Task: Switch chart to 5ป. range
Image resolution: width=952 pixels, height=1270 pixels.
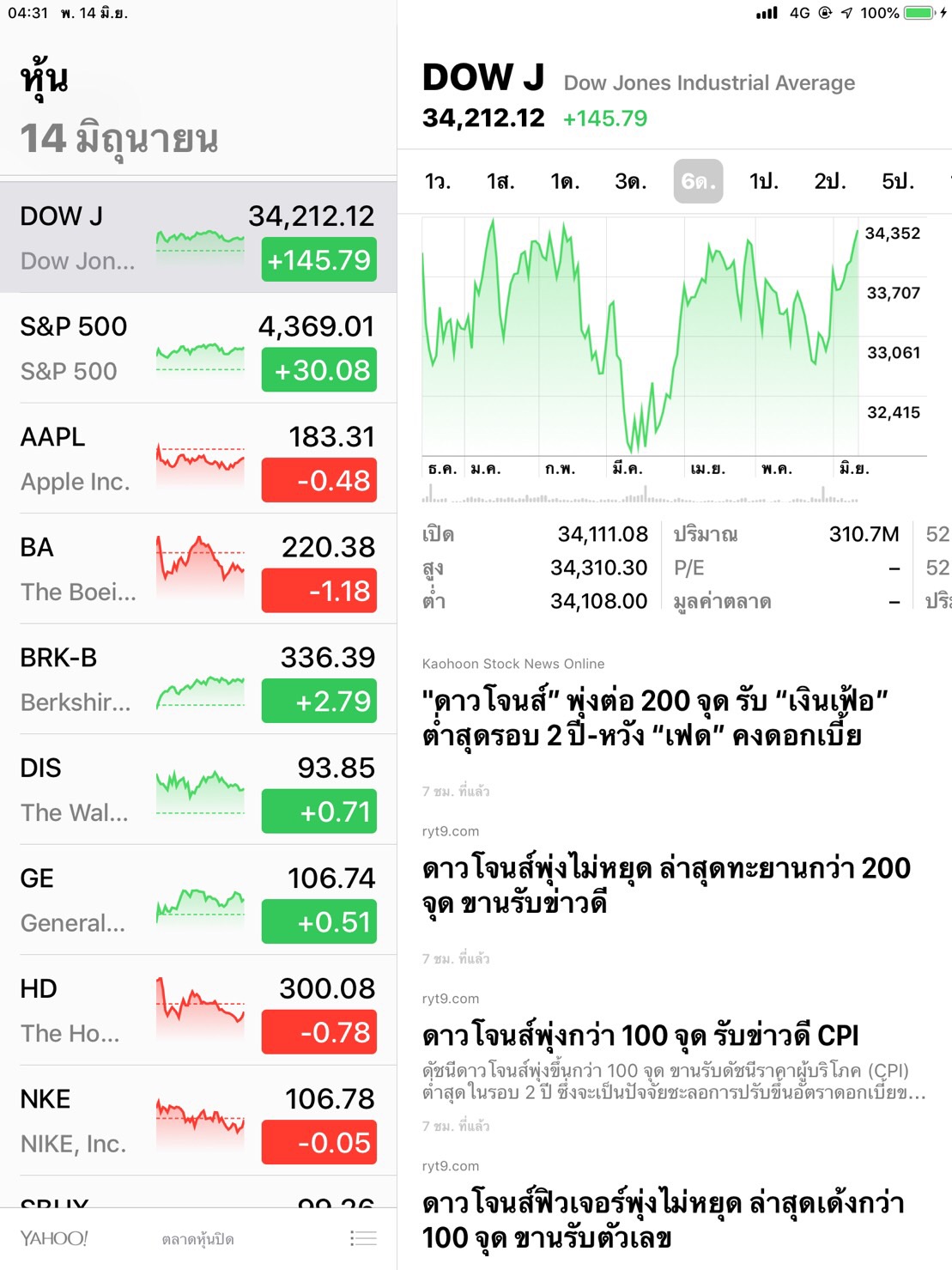Action: tap(898, 181)
